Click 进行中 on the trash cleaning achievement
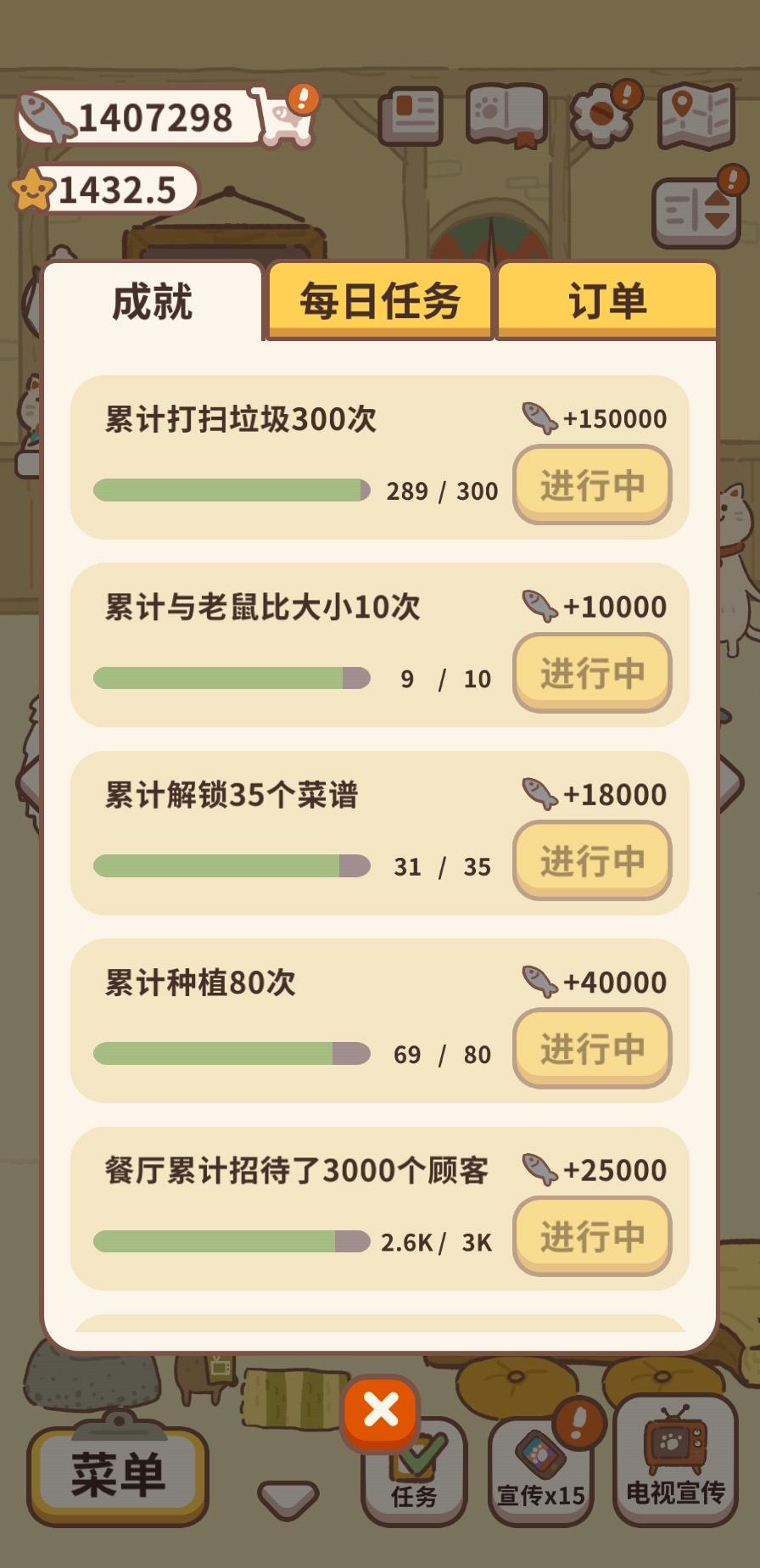 pos(591,484)
